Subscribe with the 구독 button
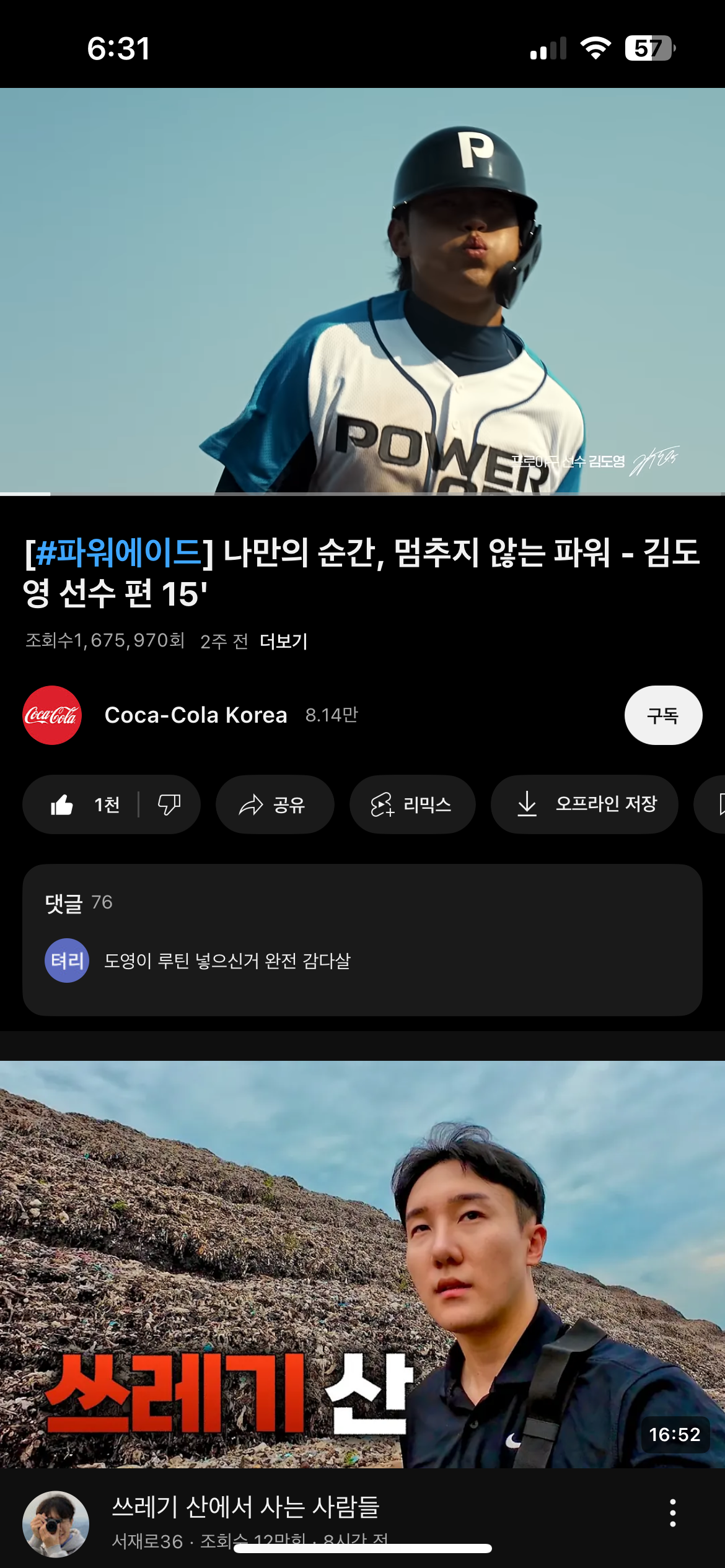Image resolution: width=725 pixels, height=1568 pixels. [x=662, y=715]
